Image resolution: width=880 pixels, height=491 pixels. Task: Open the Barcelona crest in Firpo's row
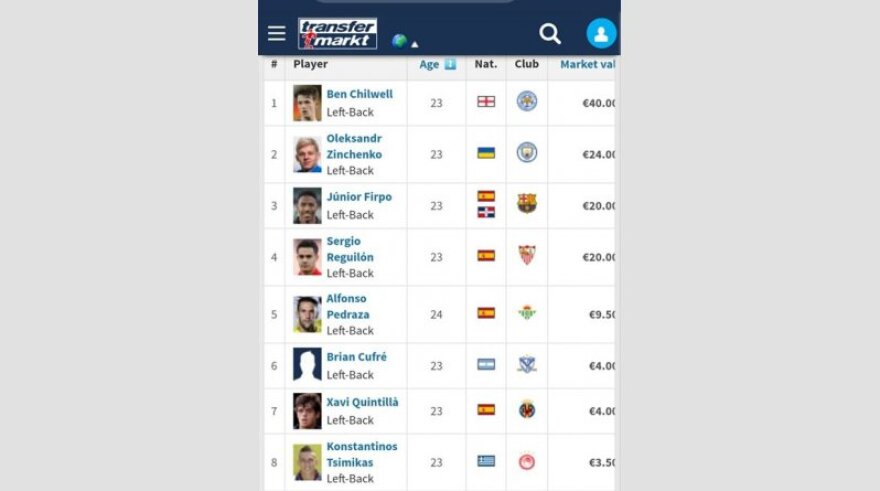[x=527, y=204]
